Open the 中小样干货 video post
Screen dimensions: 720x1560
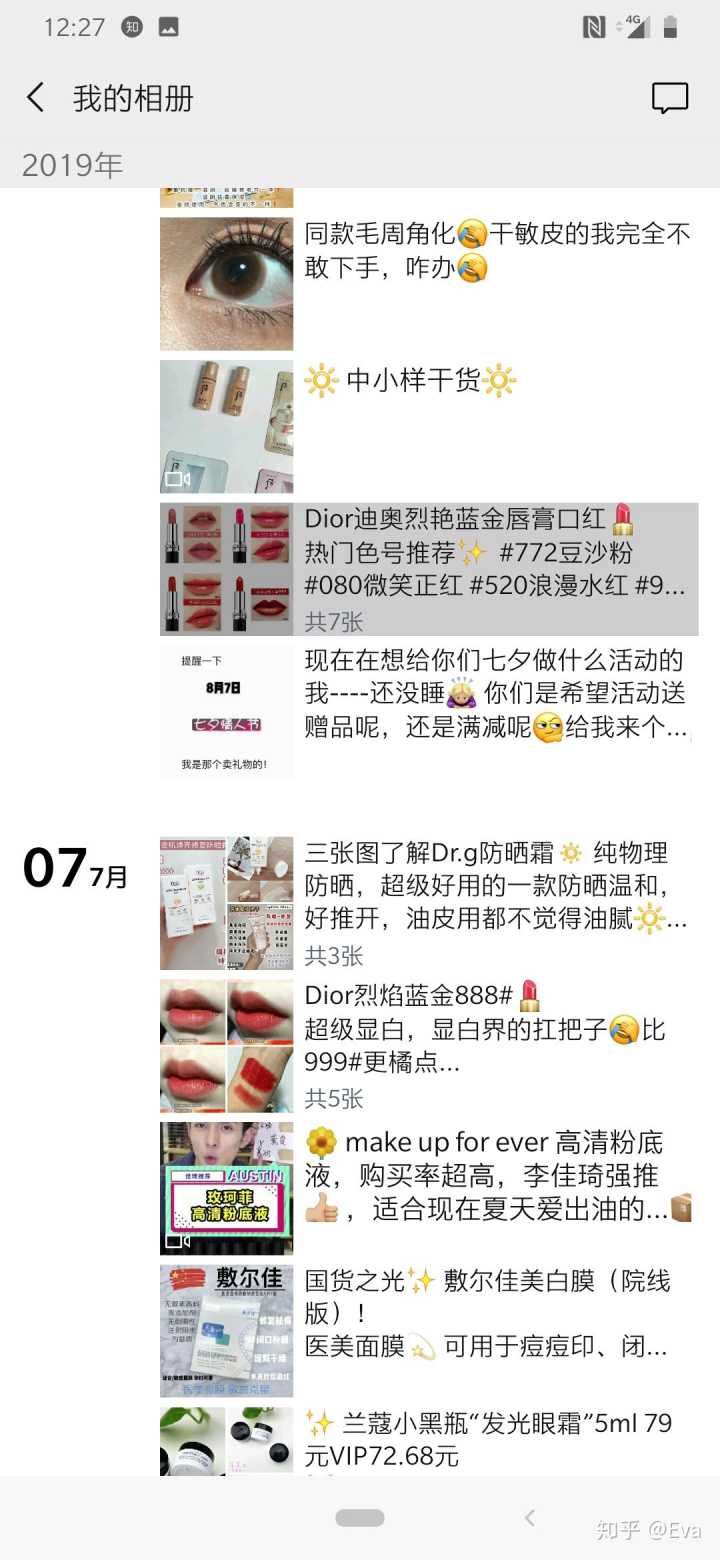(x=428, y=426)
